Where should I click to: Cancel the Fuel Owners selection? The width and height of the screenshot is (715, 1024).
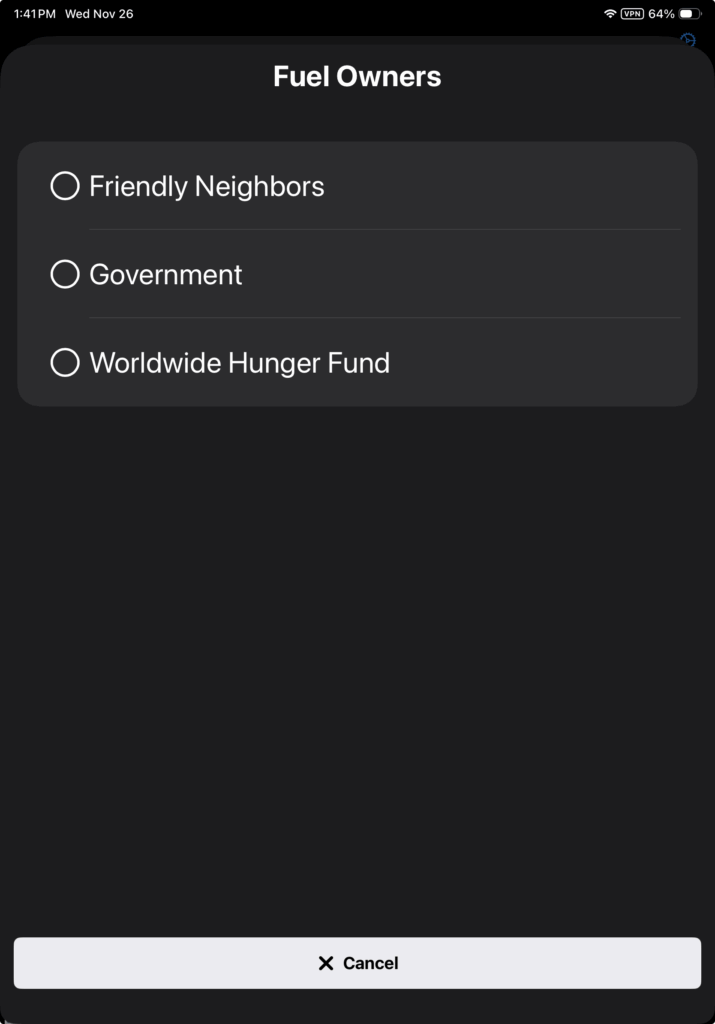point(357,963)
